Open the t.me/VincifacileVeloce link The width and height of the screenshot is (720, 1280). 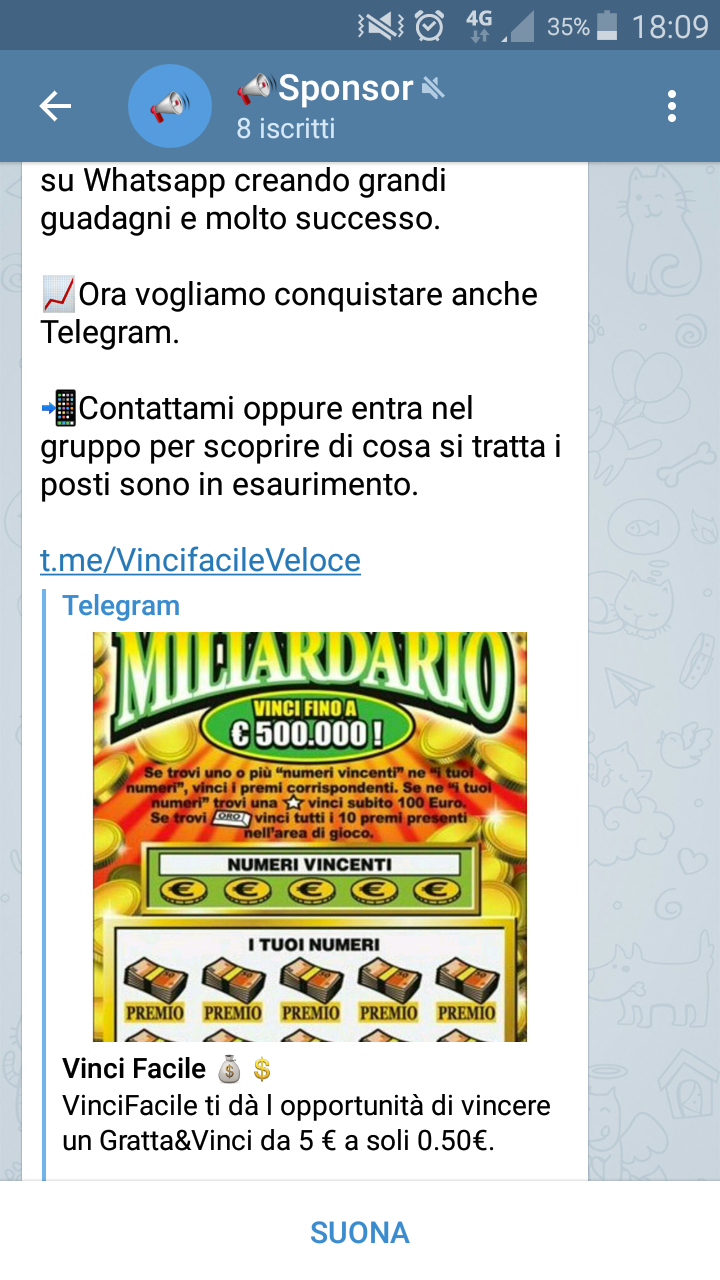200,560
